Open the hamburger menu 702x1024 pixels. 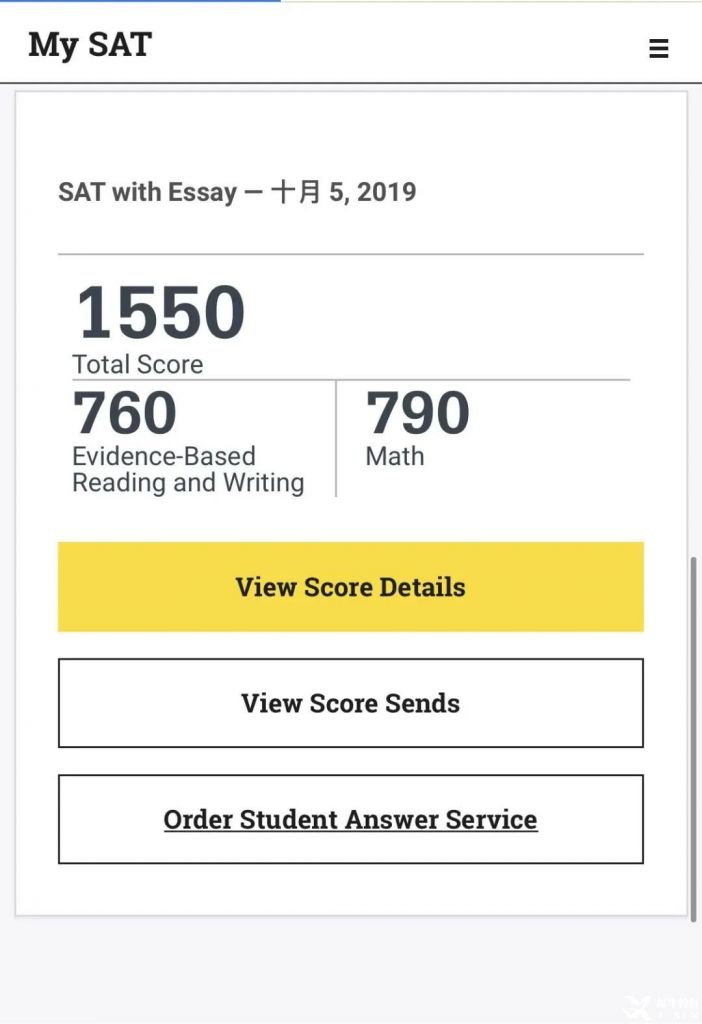(658, 48)
